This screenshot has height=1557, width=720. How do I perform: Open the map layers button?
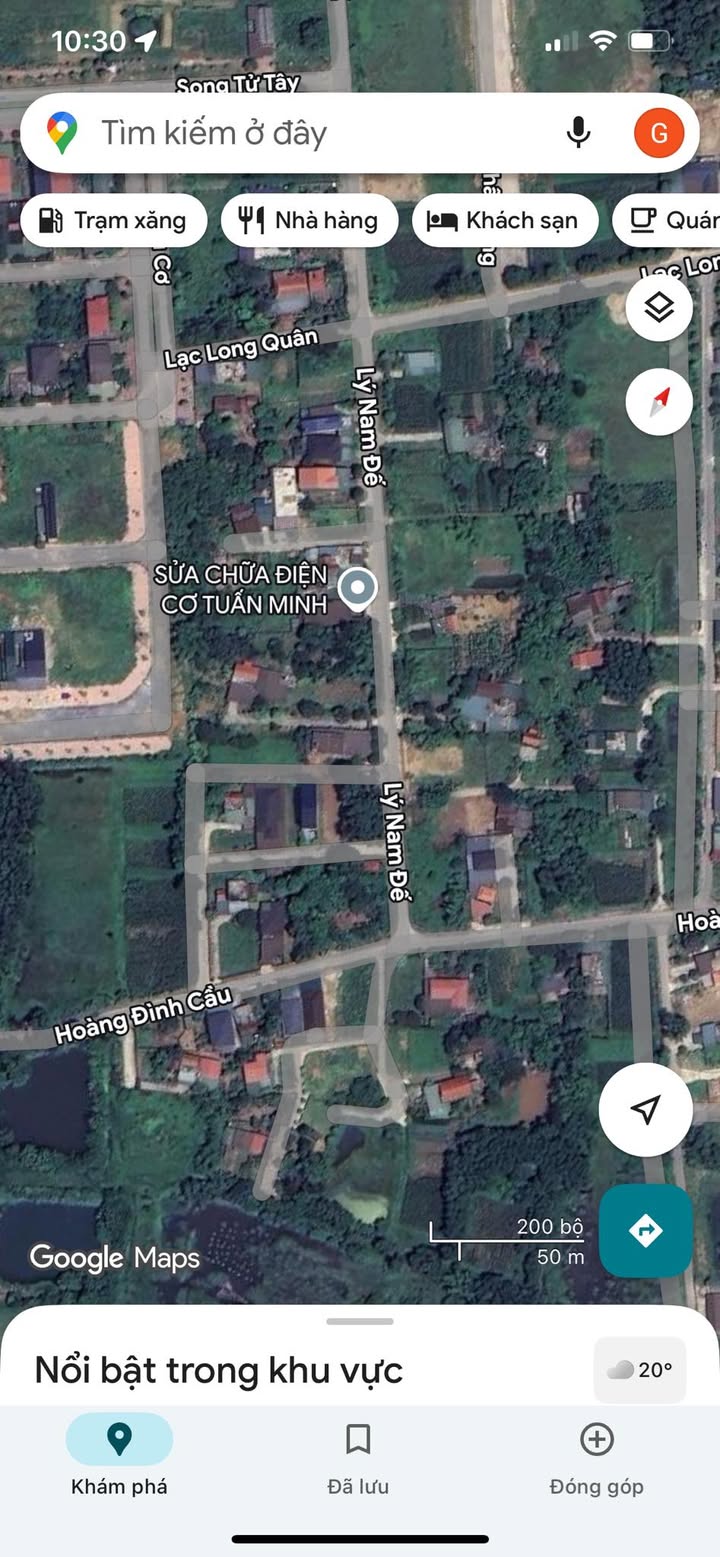659,308
